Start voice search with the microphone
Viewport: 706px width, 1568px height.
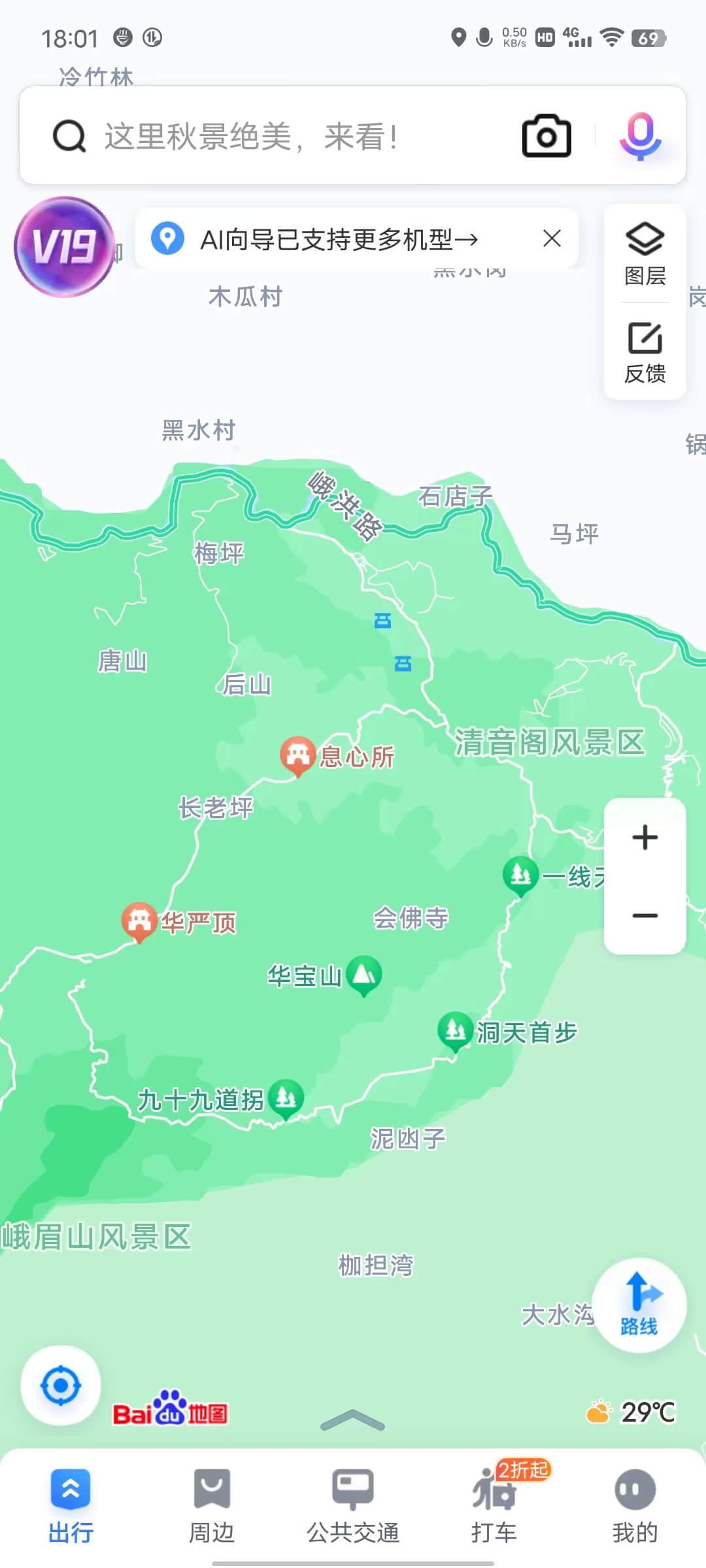tap(640, 136)
